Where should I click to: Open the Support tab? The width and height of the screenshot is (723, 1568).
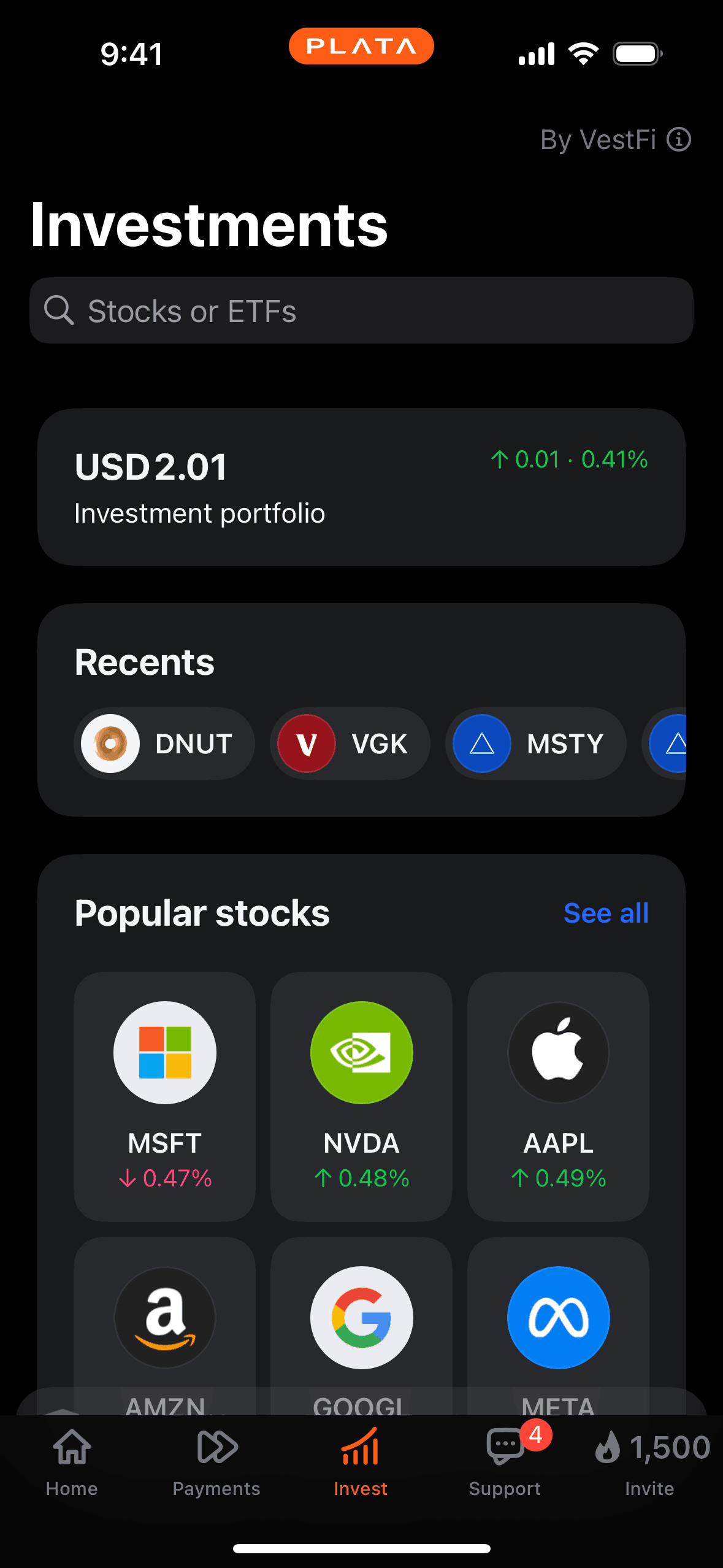[505, 1463]
